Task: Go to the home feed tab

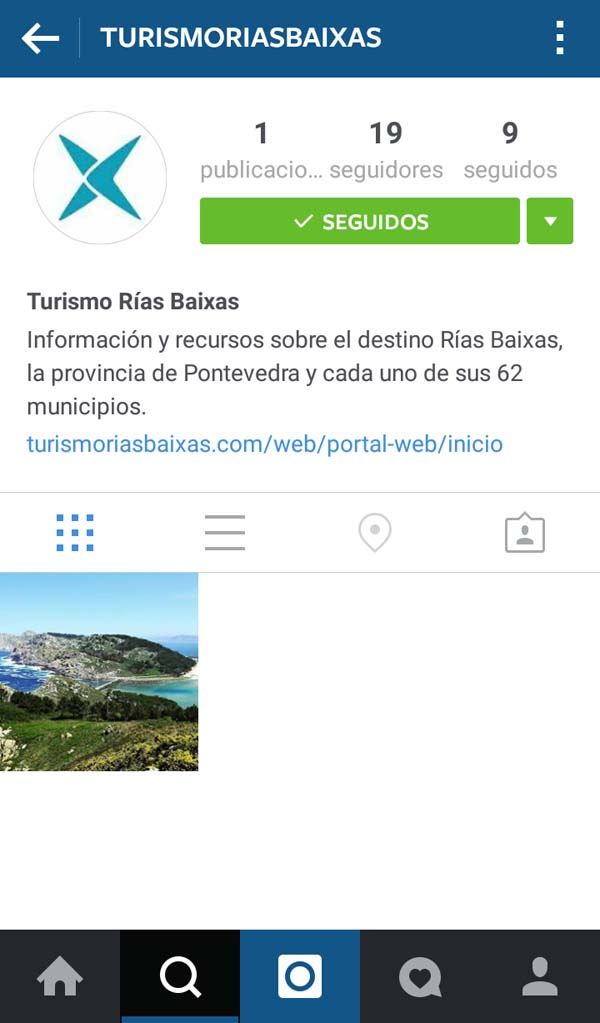Action: pyautogui.click(x=60, y=977)
